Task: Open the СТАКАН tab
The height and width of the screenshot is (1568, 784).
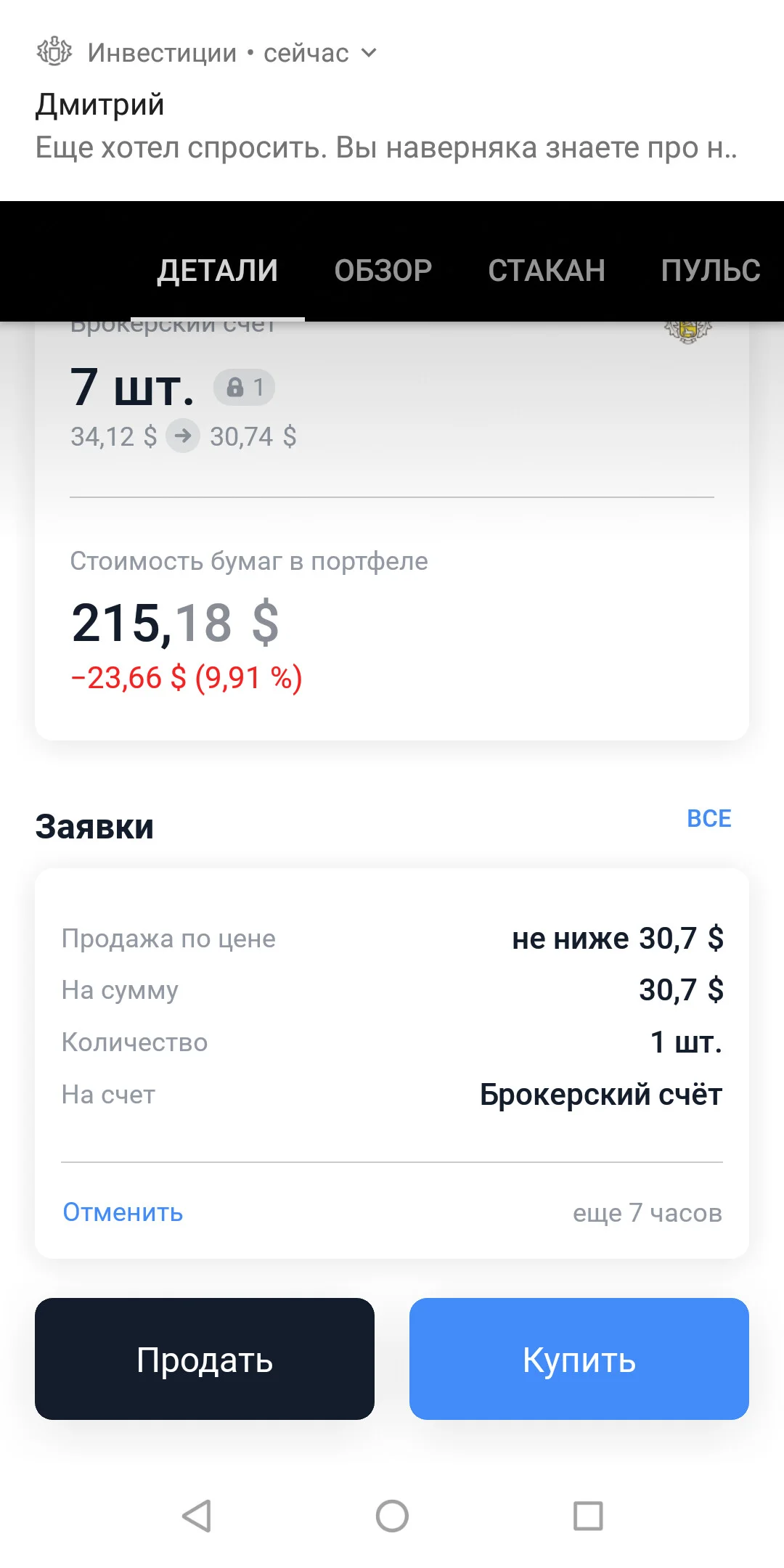Action: [547, 271]
